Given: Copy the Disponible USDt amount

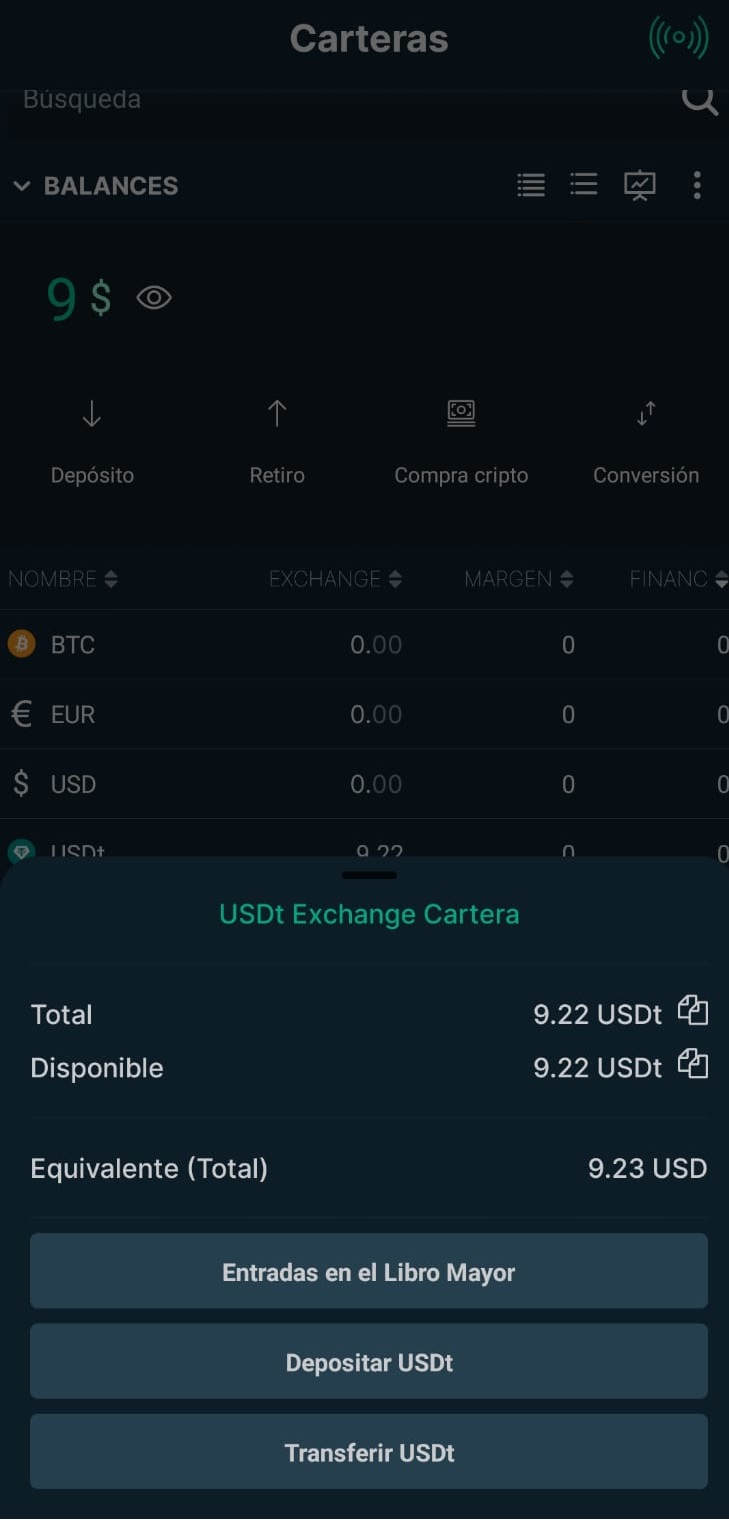Looking at the screenshot, I should tap(693, 1064).
